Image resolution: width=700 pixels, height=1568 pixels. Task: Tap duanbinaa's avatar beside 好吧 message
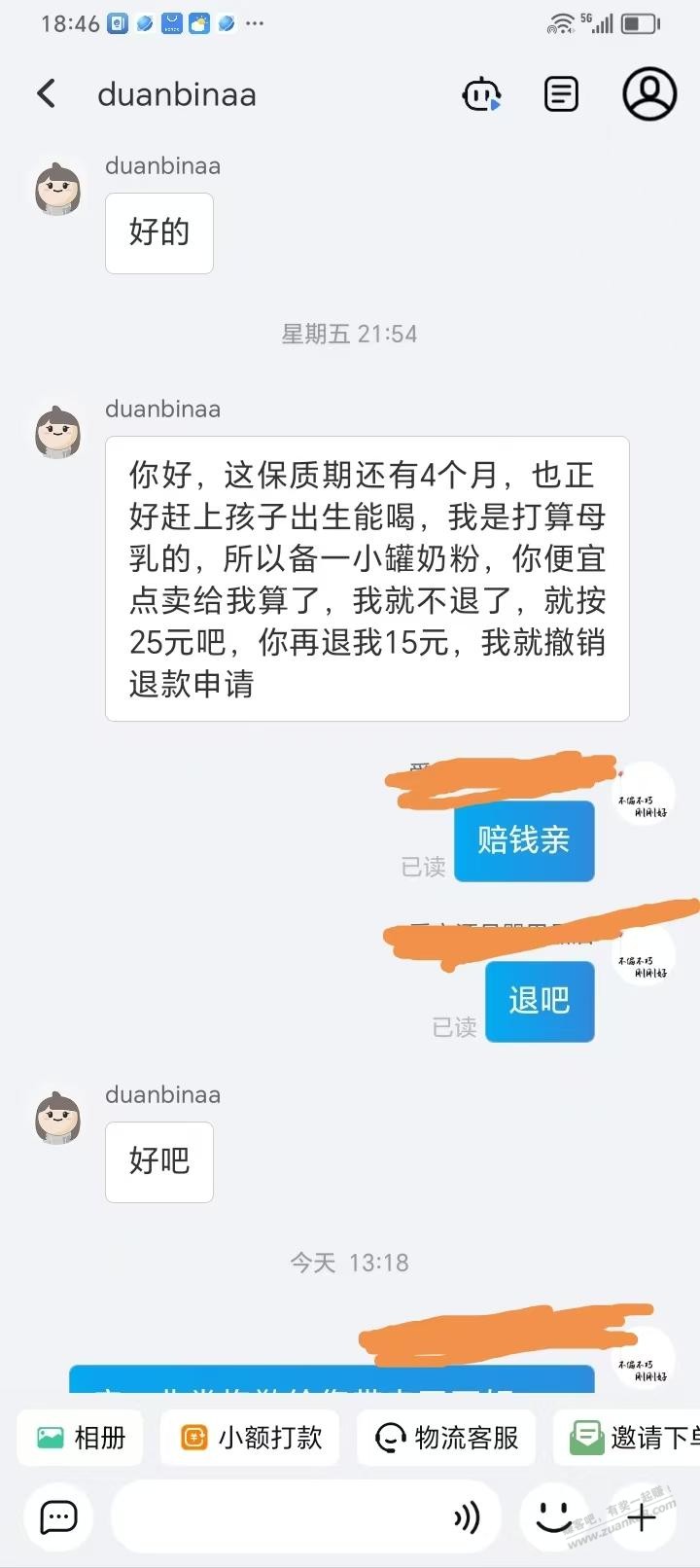(x=58, y=1117)
